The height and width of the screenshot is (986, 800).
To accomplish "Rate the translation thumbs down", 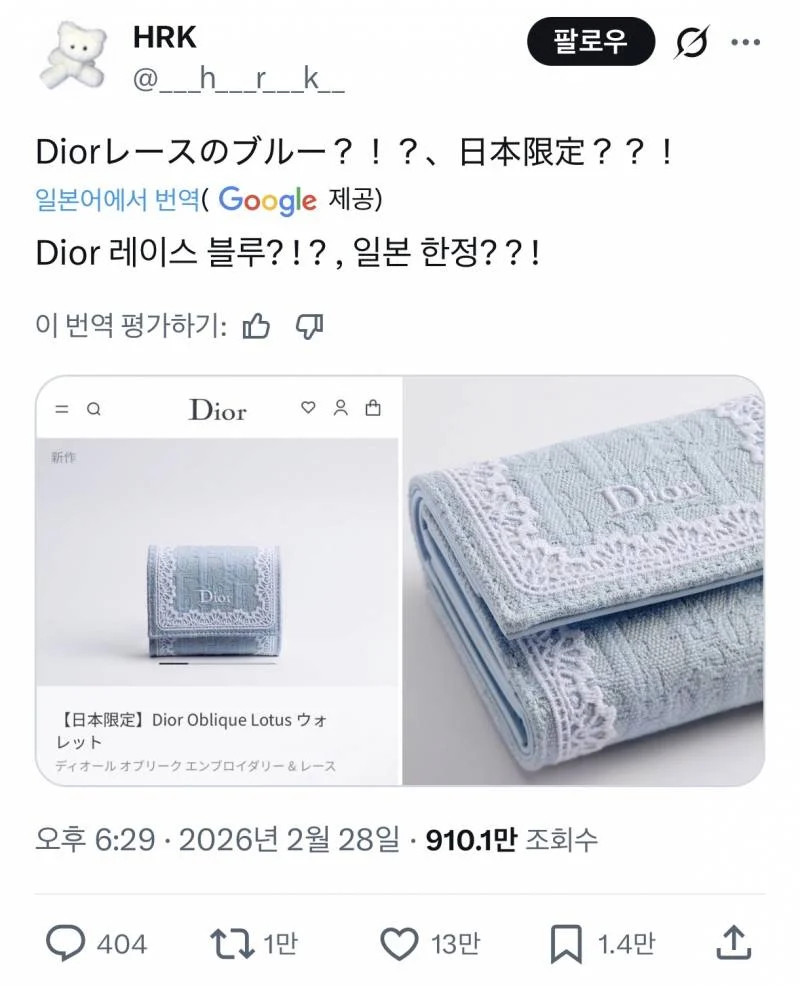I will pyautogui.click(x=309, y=326).
